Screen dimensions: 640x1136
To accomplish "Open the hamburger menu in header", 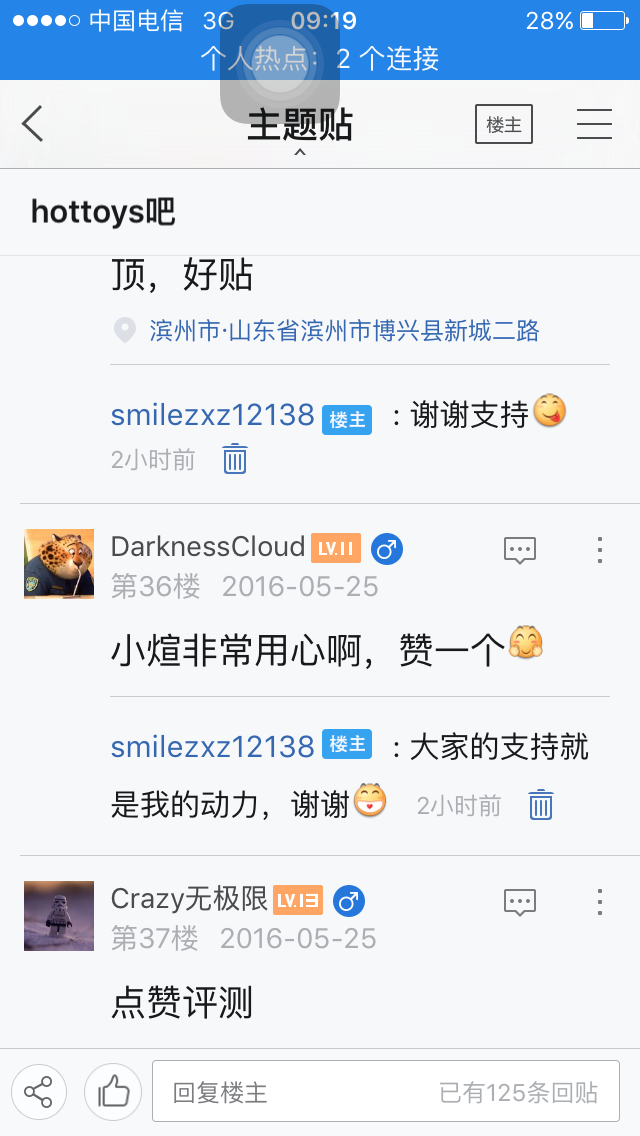I will tap(594, 124).
